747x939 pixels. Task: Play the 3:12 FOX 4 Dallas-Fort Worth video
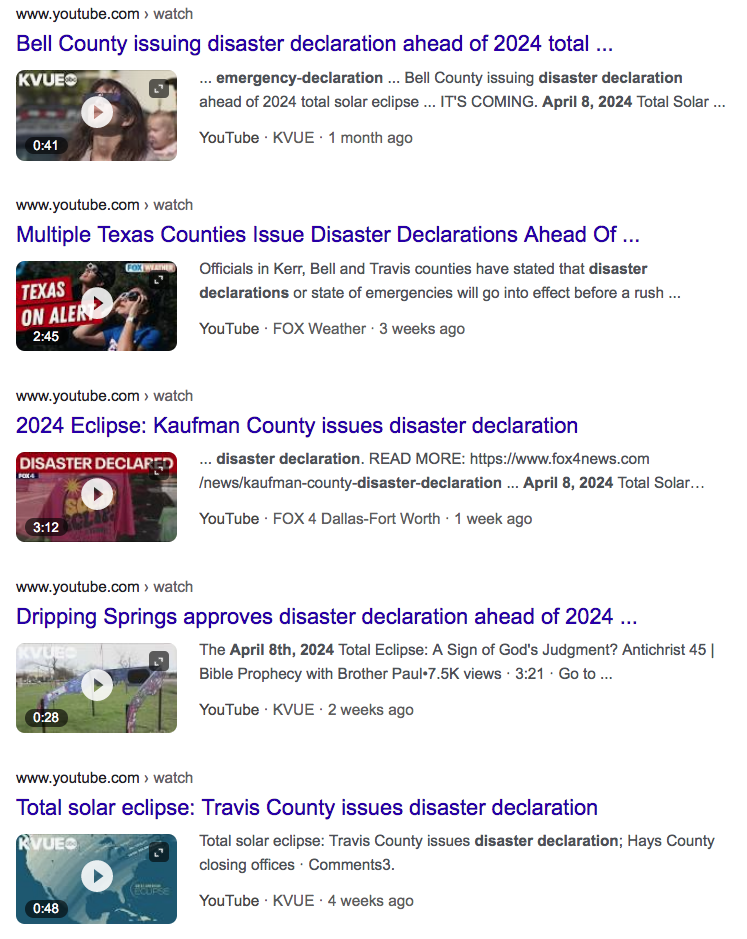point(97,495)
